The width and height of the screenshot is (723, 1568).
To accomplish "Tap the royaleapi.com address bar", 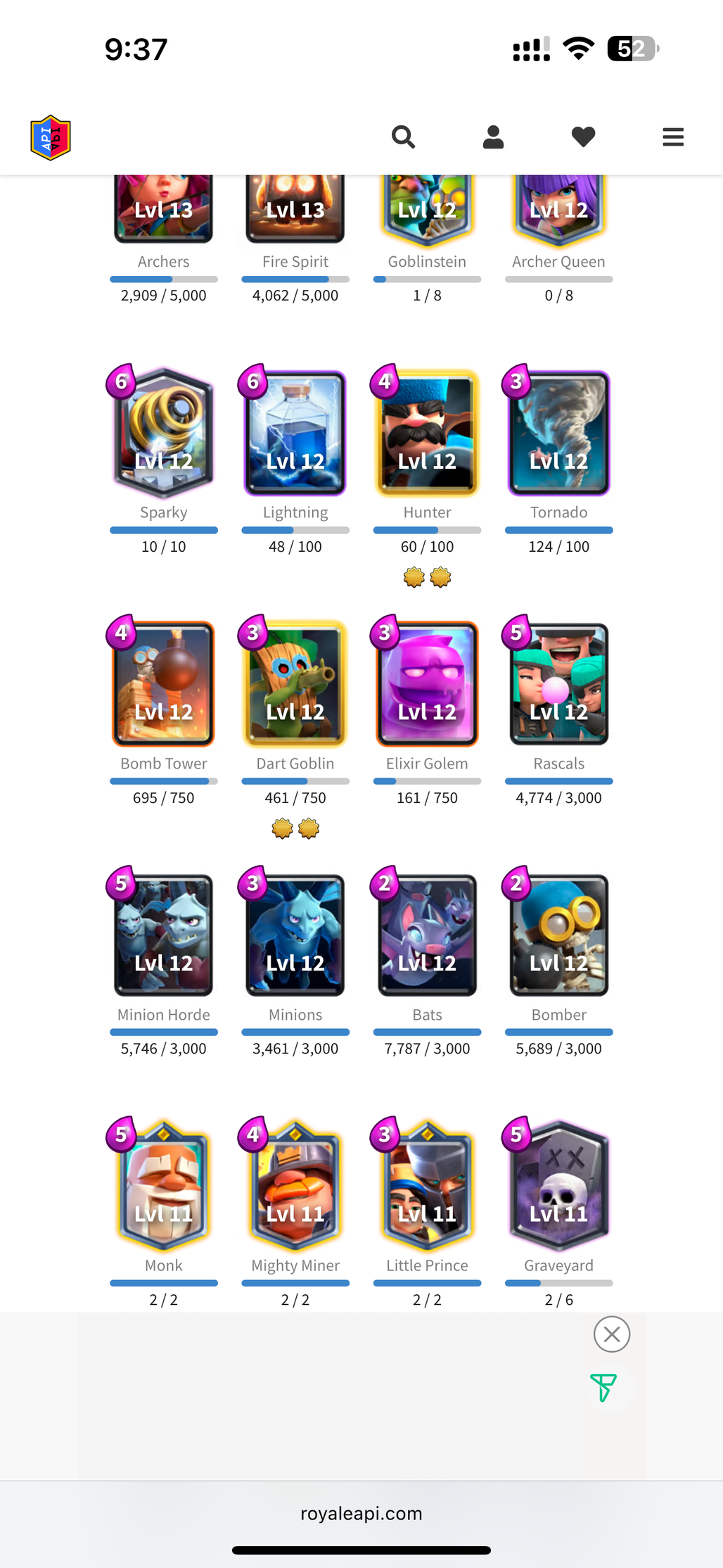I will tap(361, 1513).
